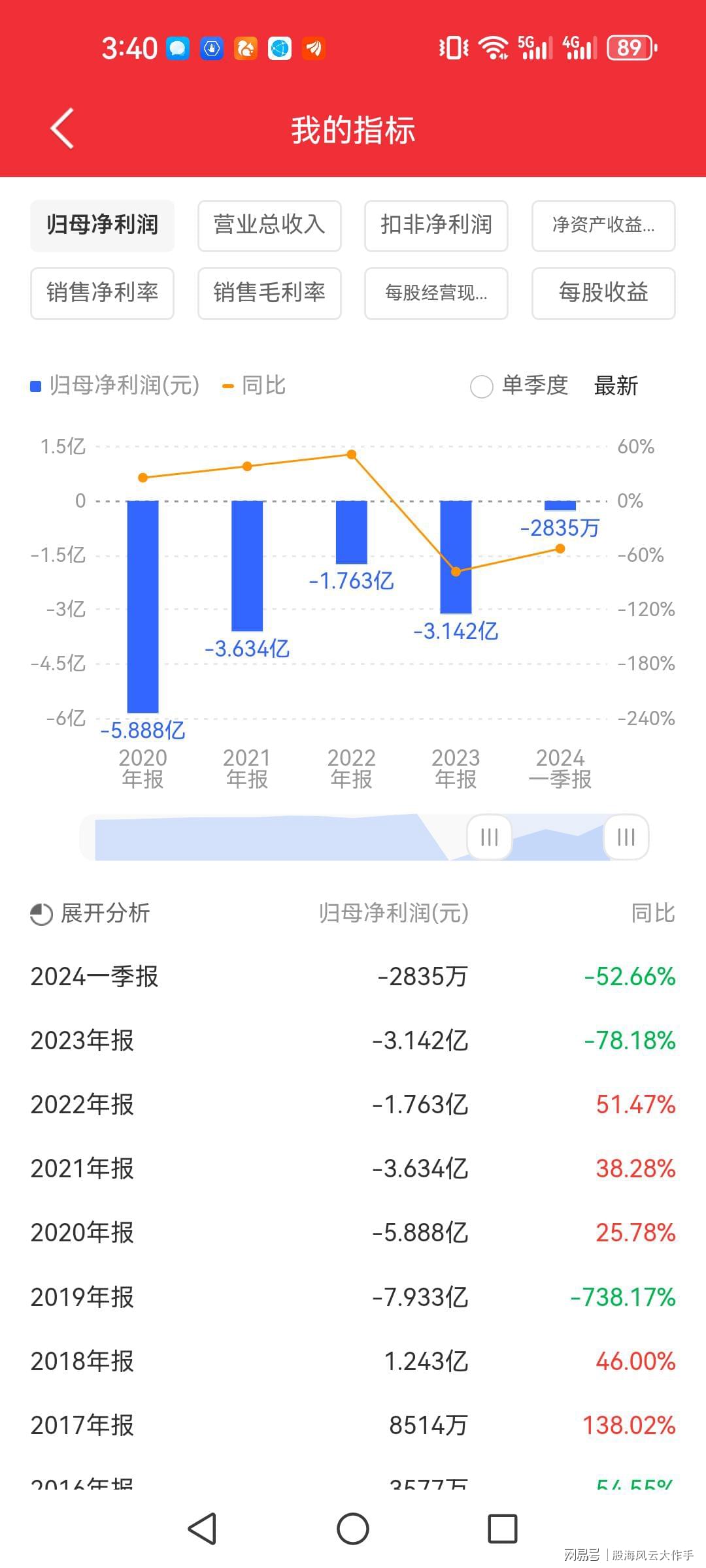Select the 归母净利润 indicator chip
This screenshot has width=706, height=1568.
click(x=103, y=225)
